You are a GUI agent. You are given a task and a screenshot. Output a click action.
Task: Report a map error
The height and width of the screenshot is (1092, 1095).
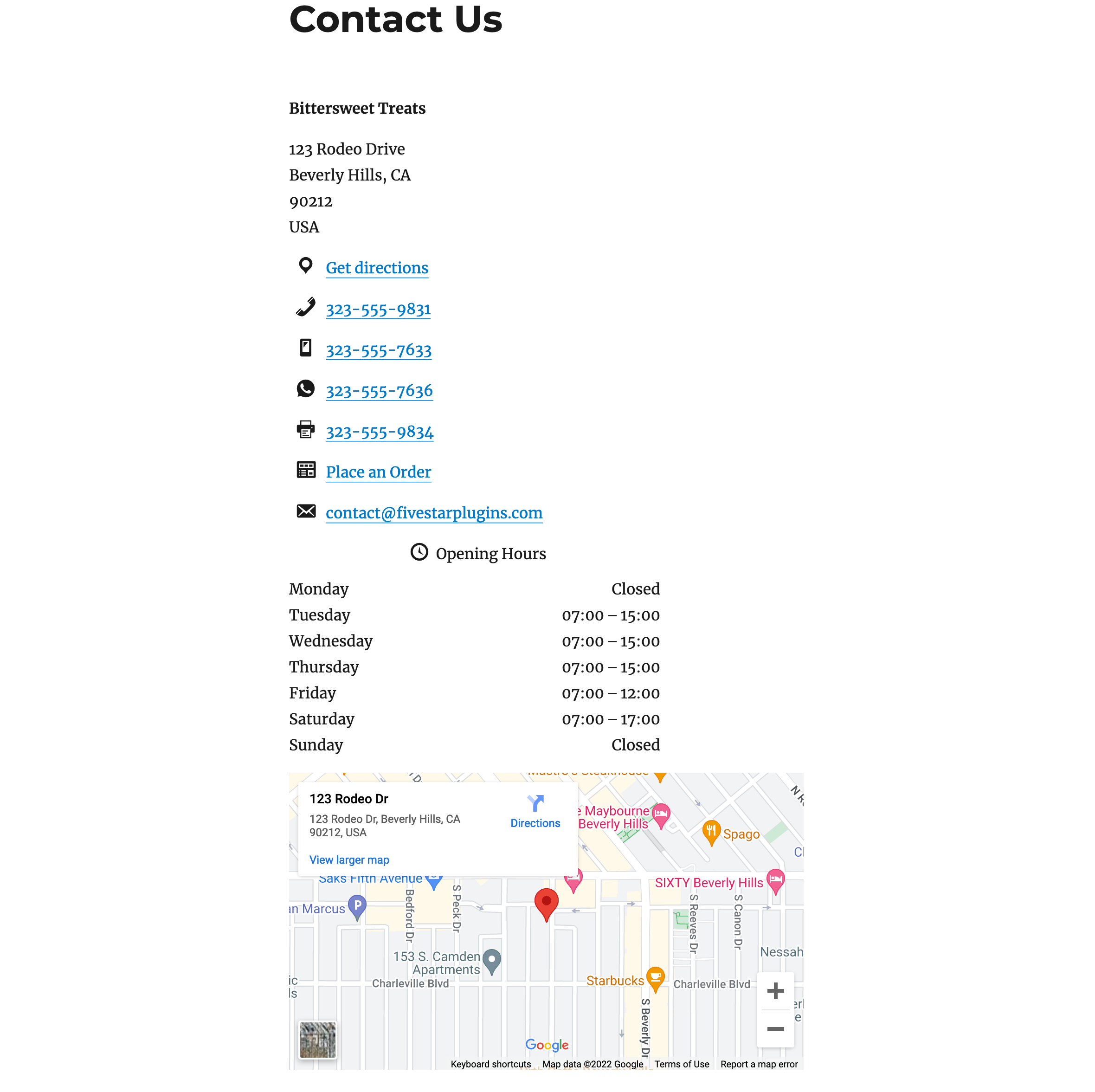758,1064
